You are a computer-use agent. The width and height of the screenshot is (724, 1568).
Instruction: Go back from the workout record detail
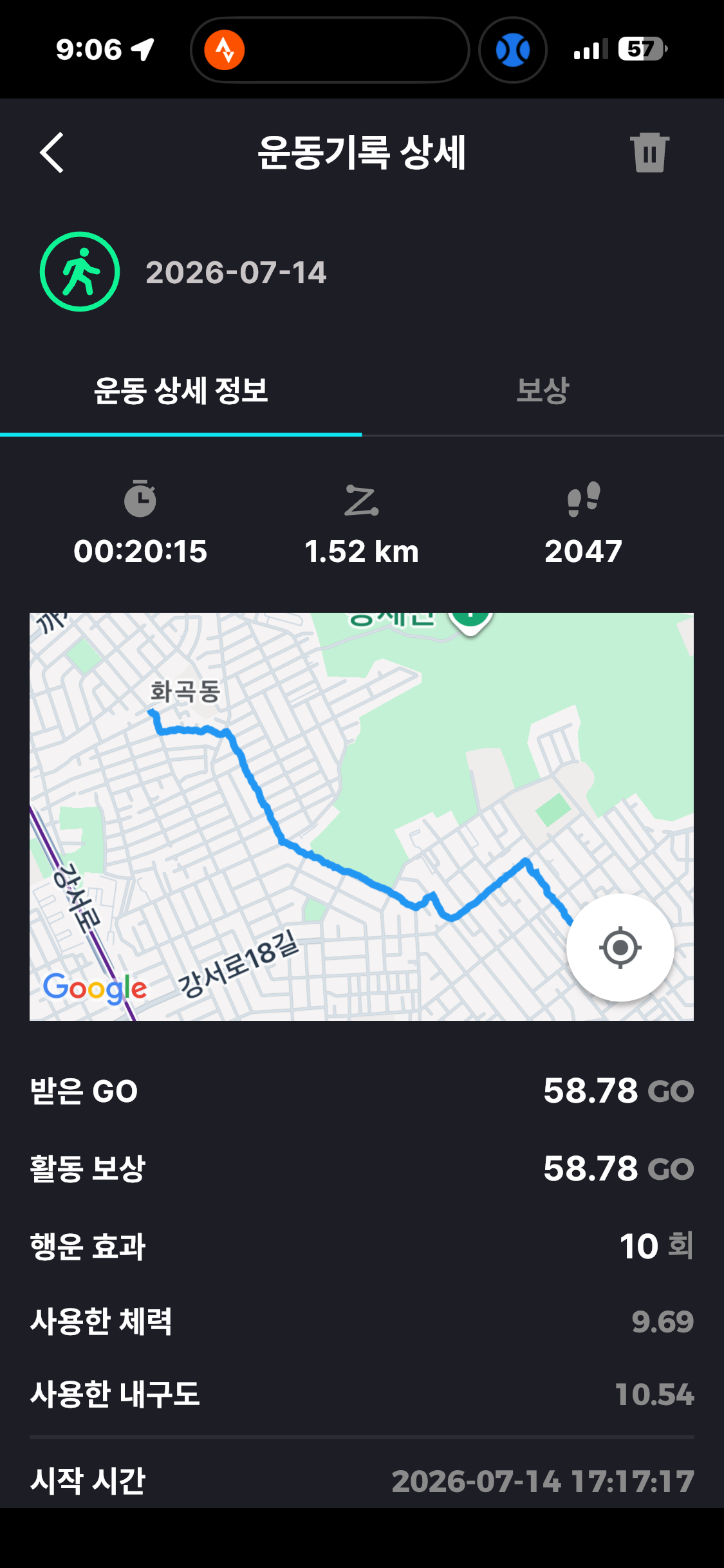pos(52,153)
